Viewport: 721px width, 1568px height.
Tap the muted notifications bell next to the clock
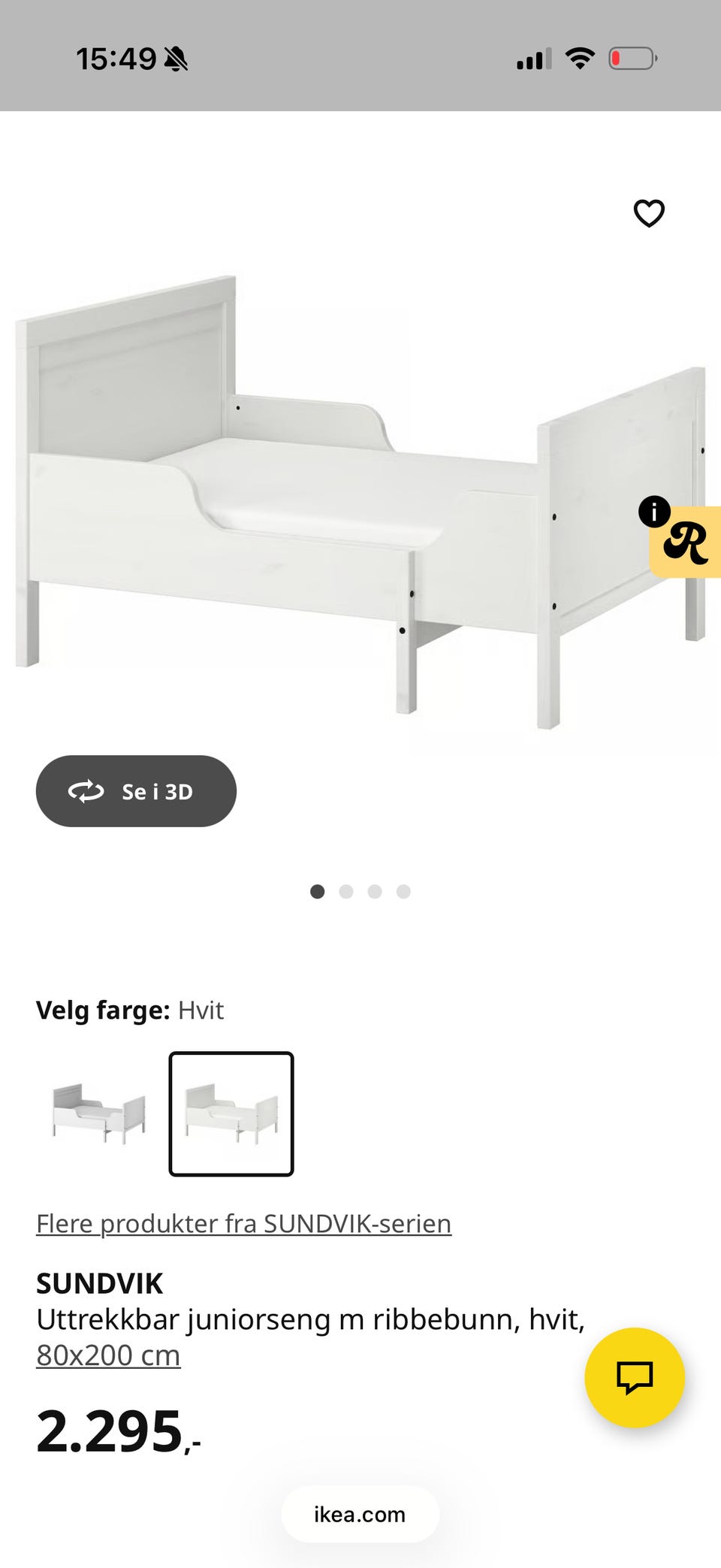(x=174, y=60)
